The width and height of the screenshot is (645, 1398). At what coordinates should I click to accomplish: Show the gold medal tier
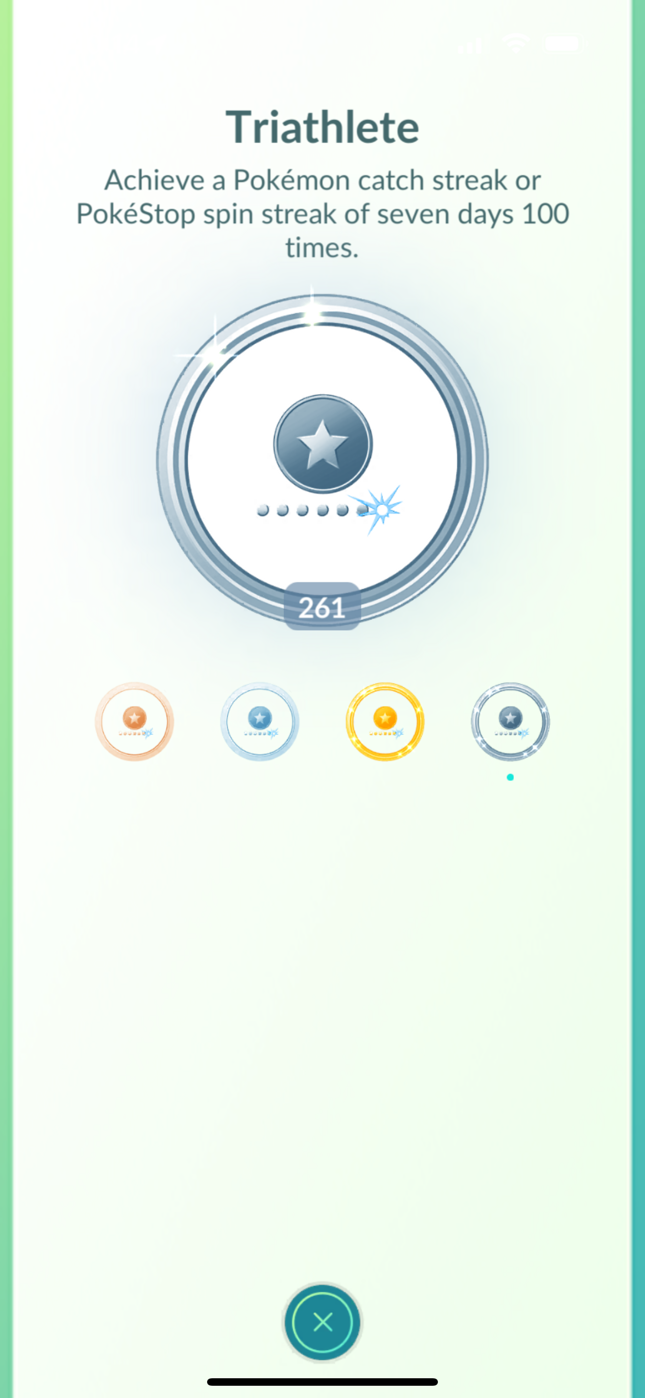click(385, 721)
